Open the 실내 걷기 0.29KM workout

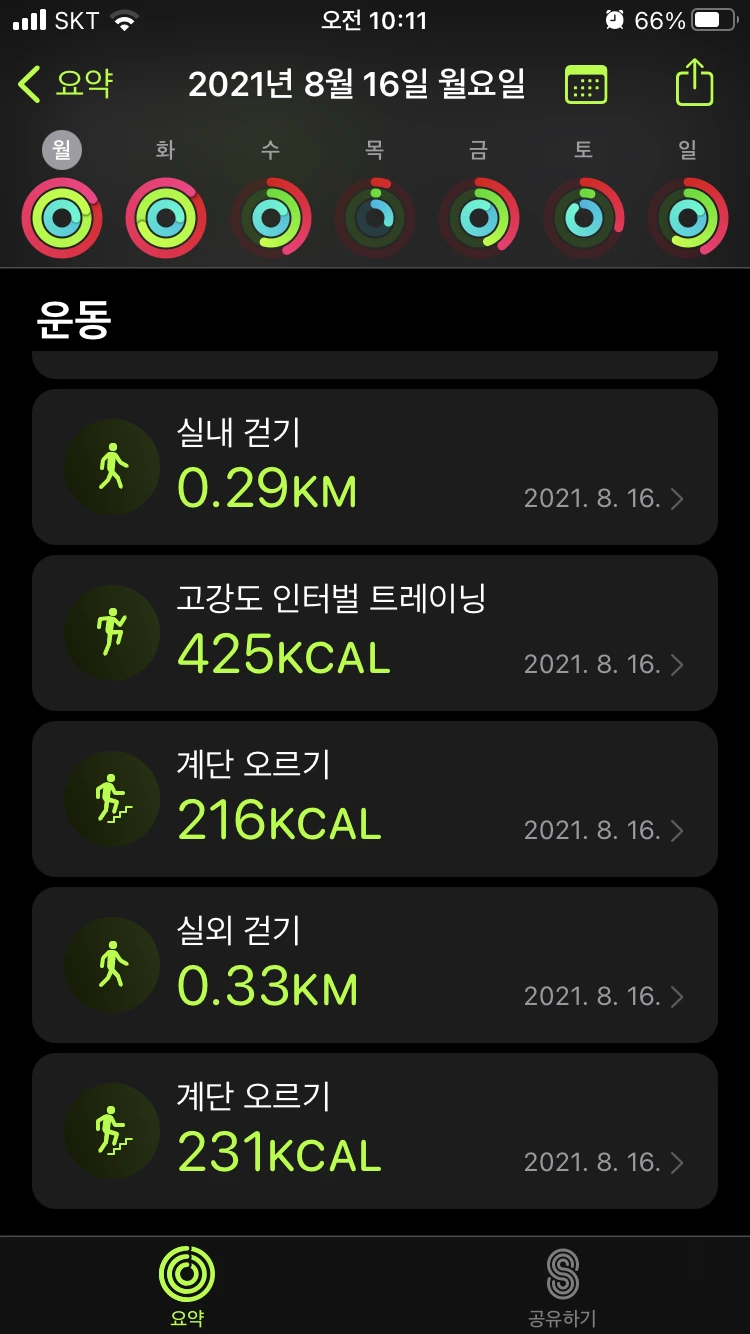click(x=375, y=467)
